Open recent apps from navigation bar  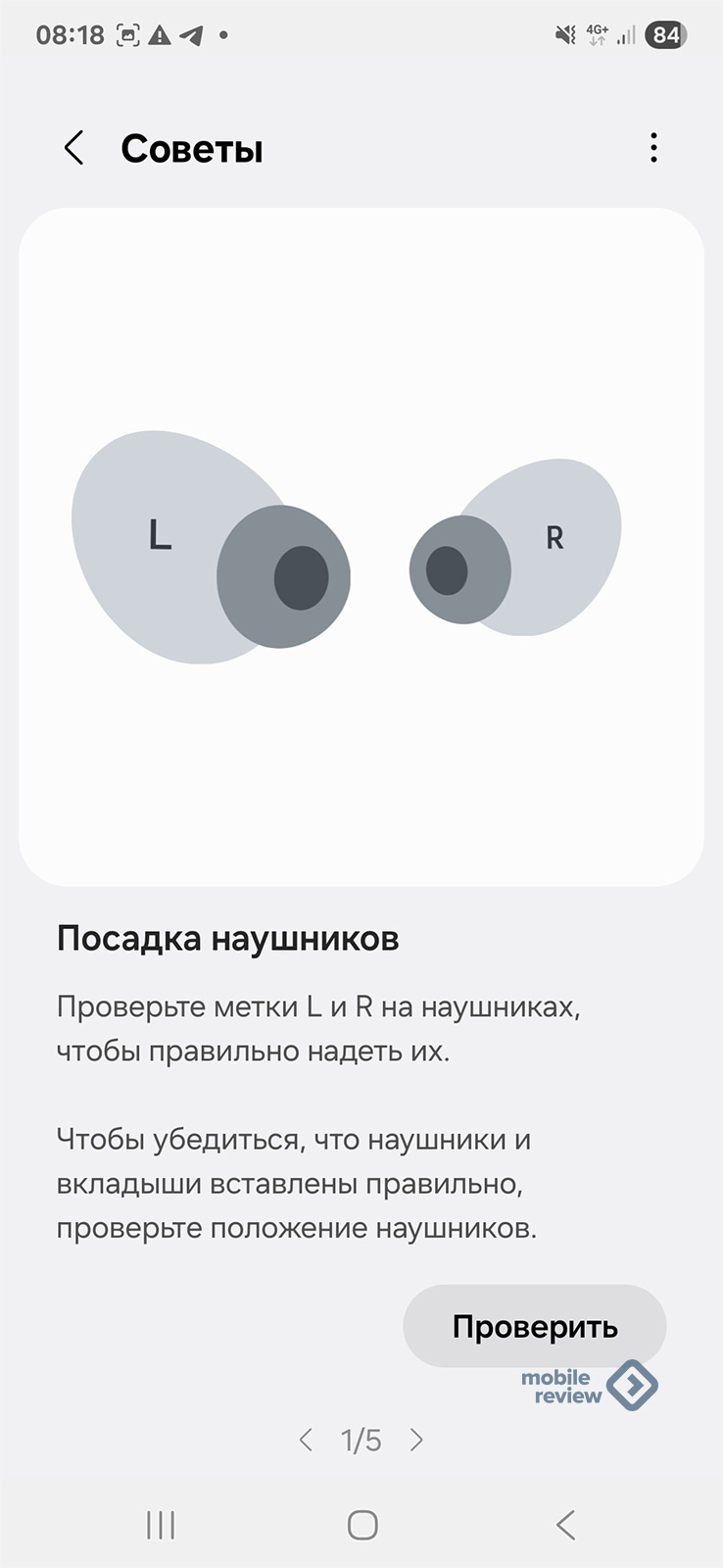161,1525
